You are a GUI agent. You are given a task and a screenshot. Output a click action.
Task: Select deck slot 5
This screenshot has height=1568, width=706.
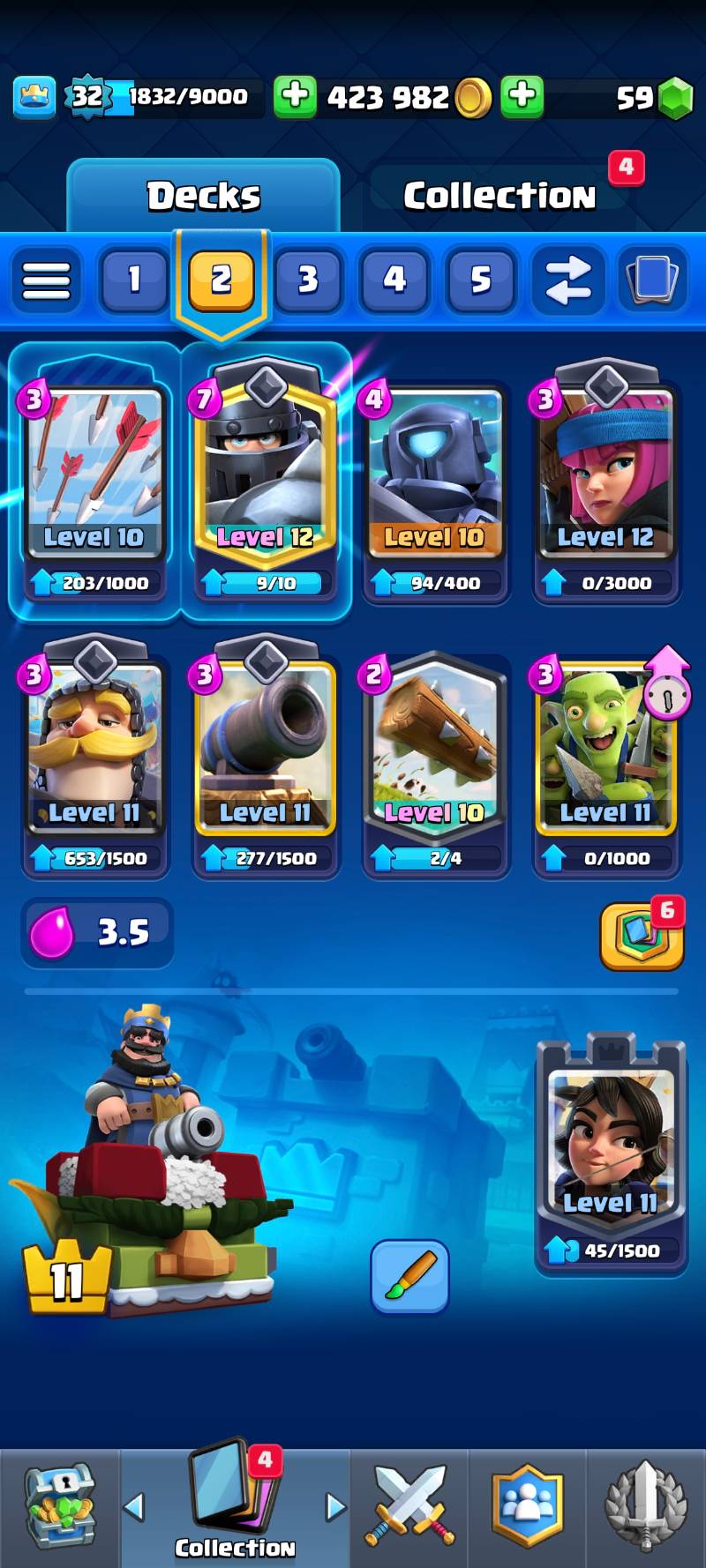(480, 280)
